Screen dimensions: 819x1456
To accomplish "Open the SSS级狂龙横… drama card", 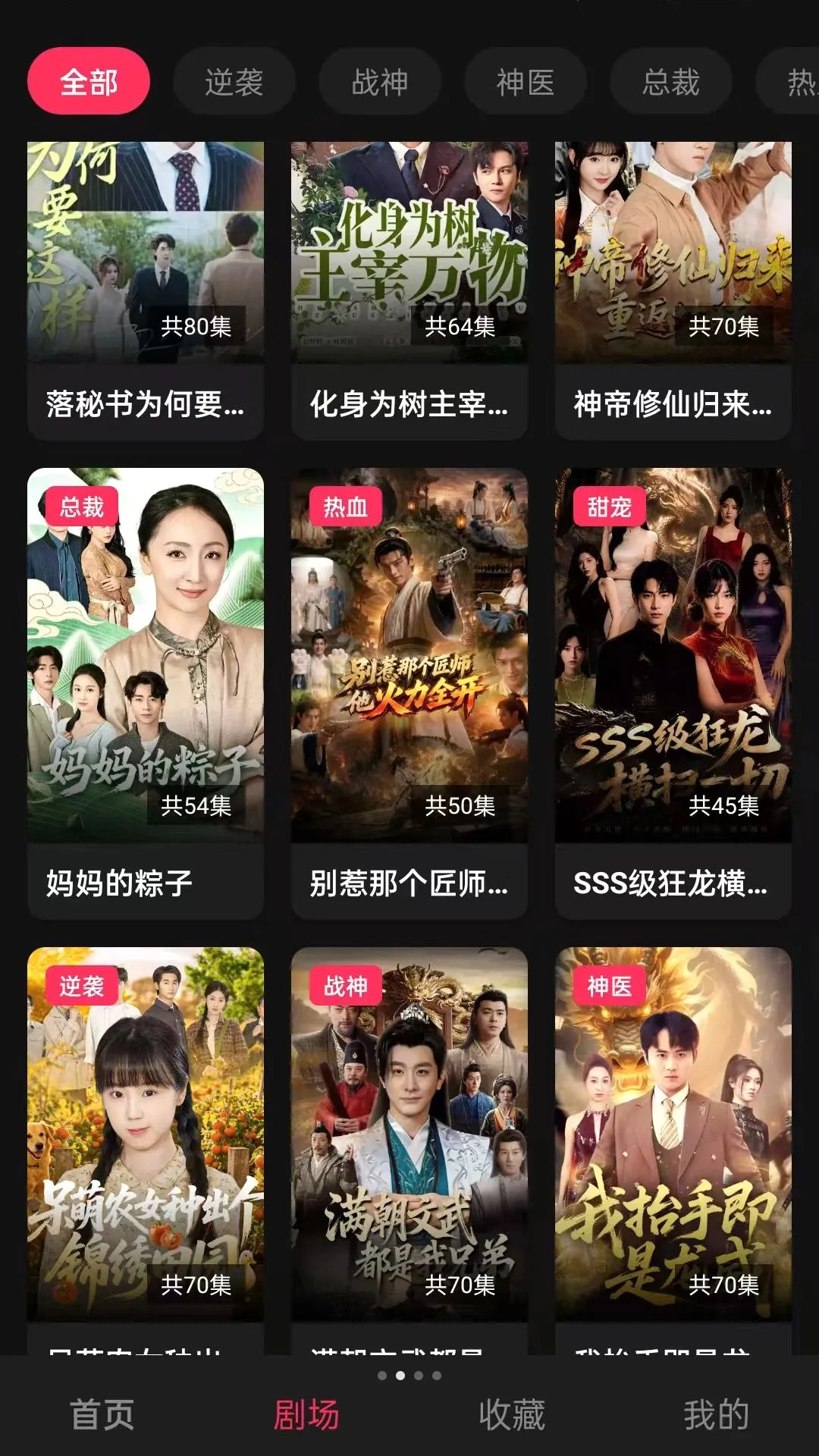I will click(673, 694).
